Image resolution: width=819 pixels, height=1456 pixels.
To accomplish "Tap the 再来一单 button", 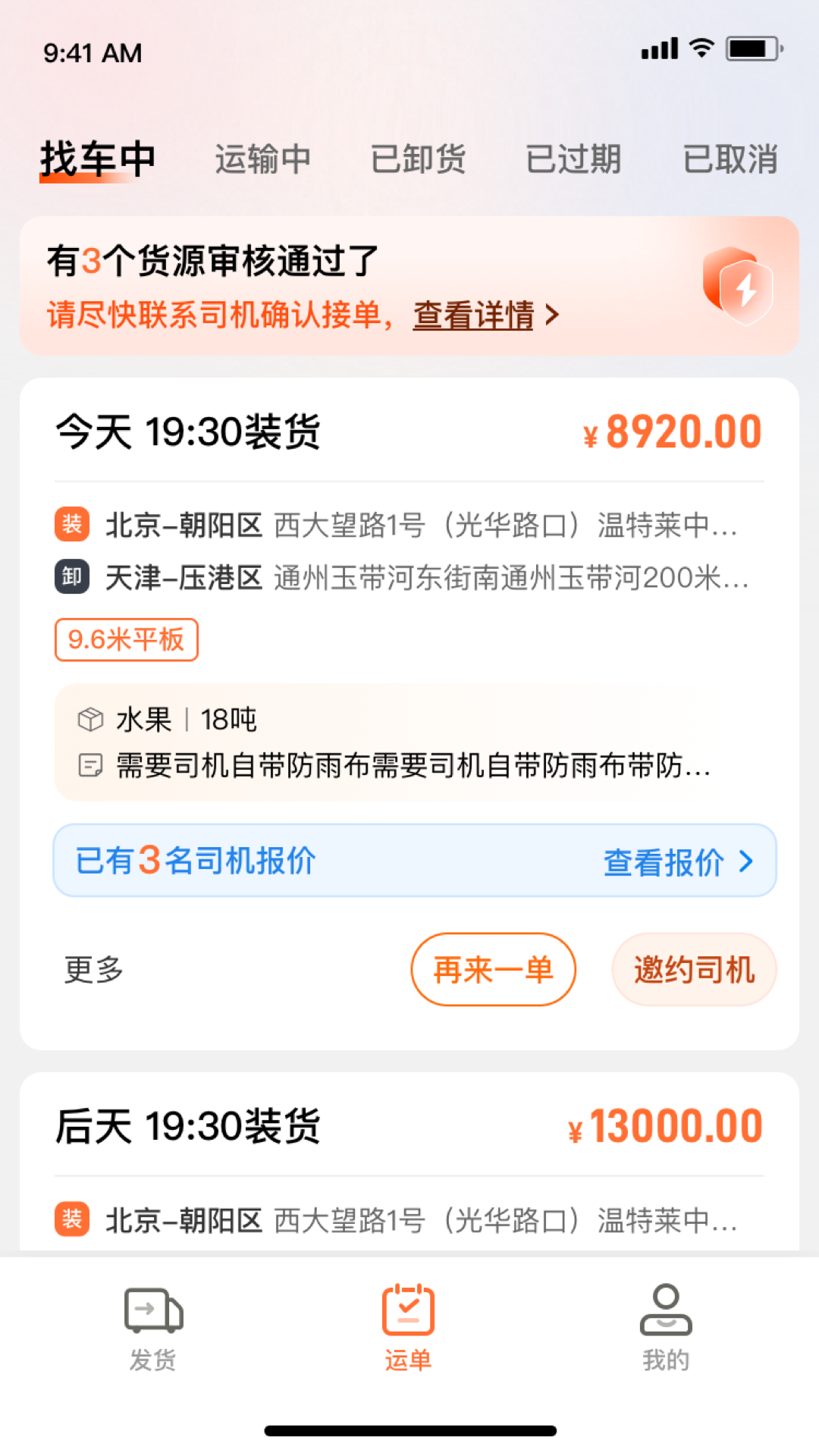I will click(493, 969).
